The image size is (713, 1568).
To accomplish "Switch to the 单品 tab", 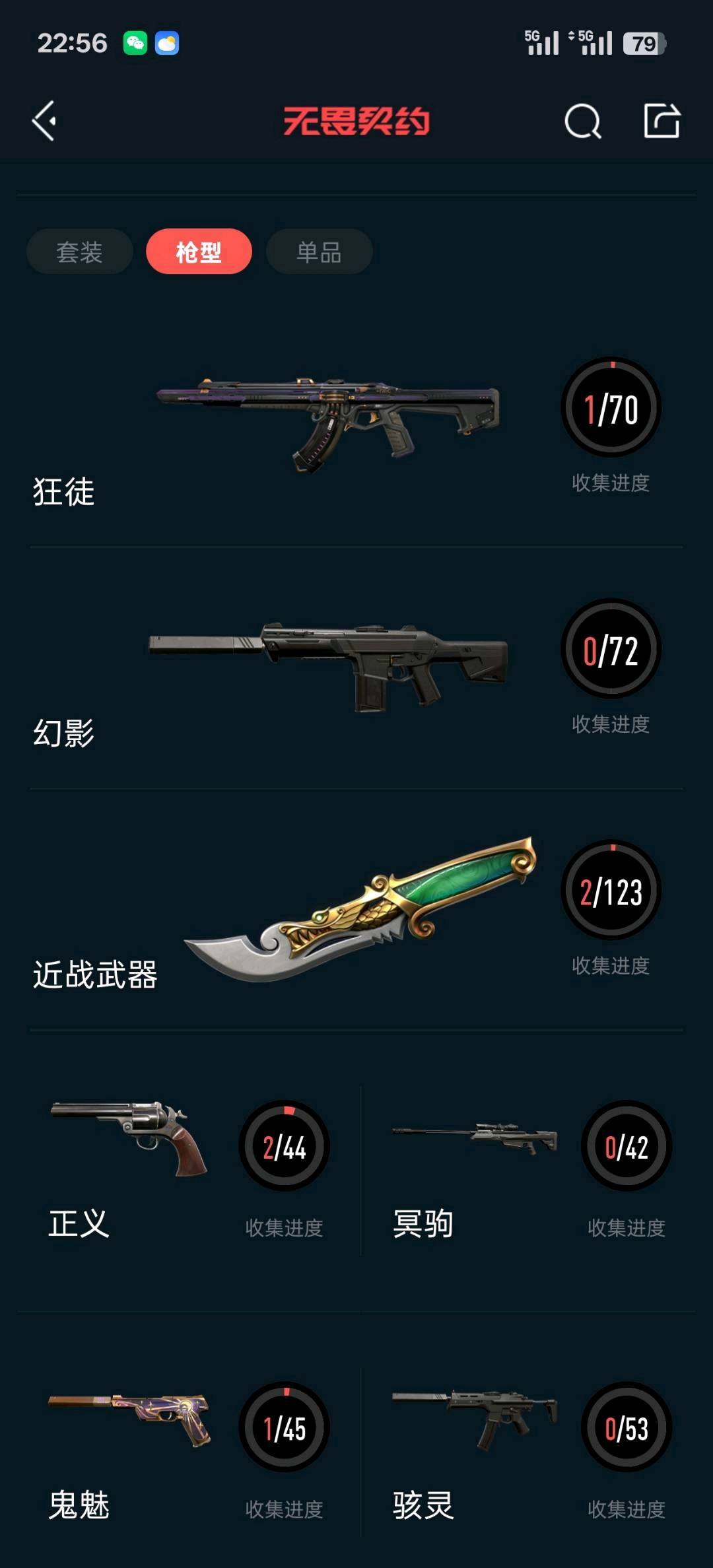I will tap(319, 252).
